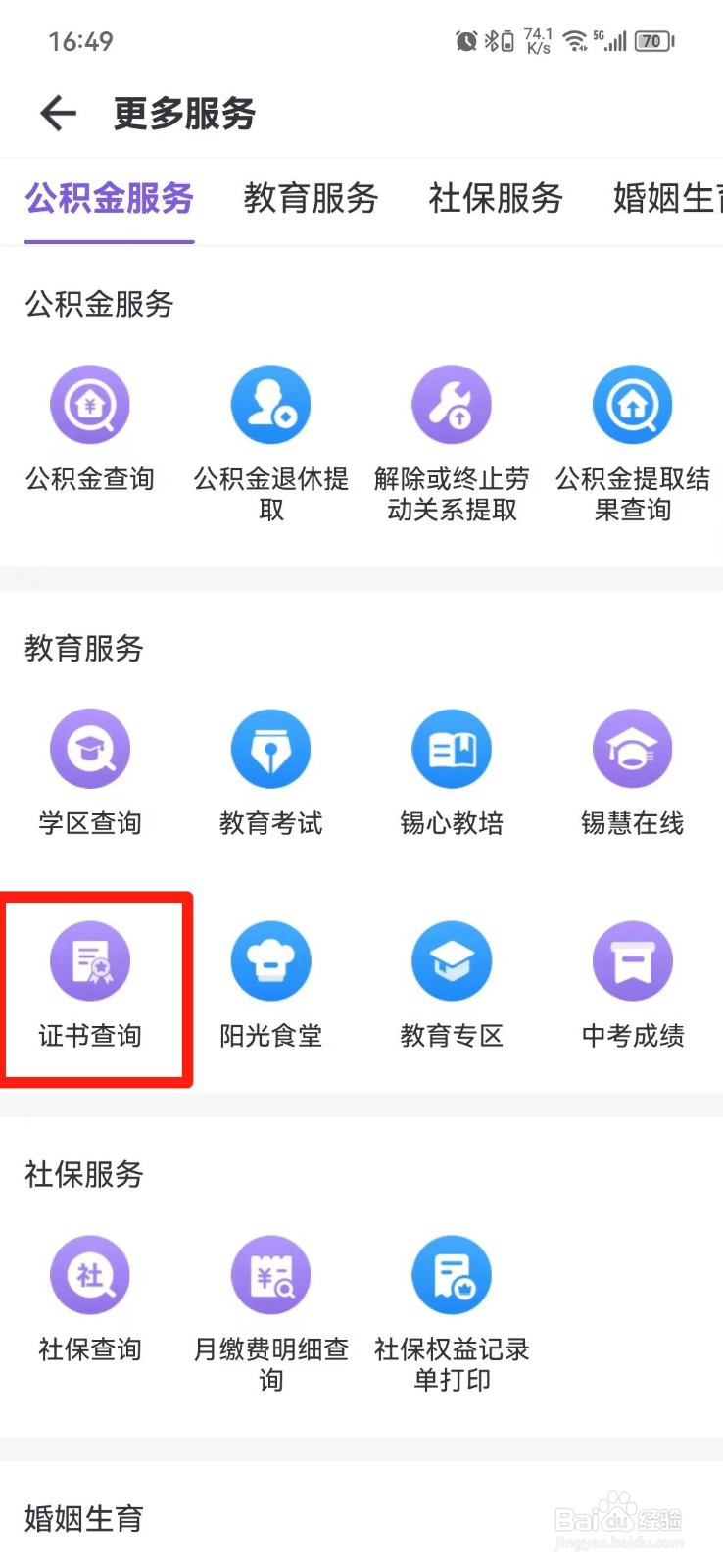
Task: Select the 学区查询 graduation-cap icon
Action: tap(90, 748)
